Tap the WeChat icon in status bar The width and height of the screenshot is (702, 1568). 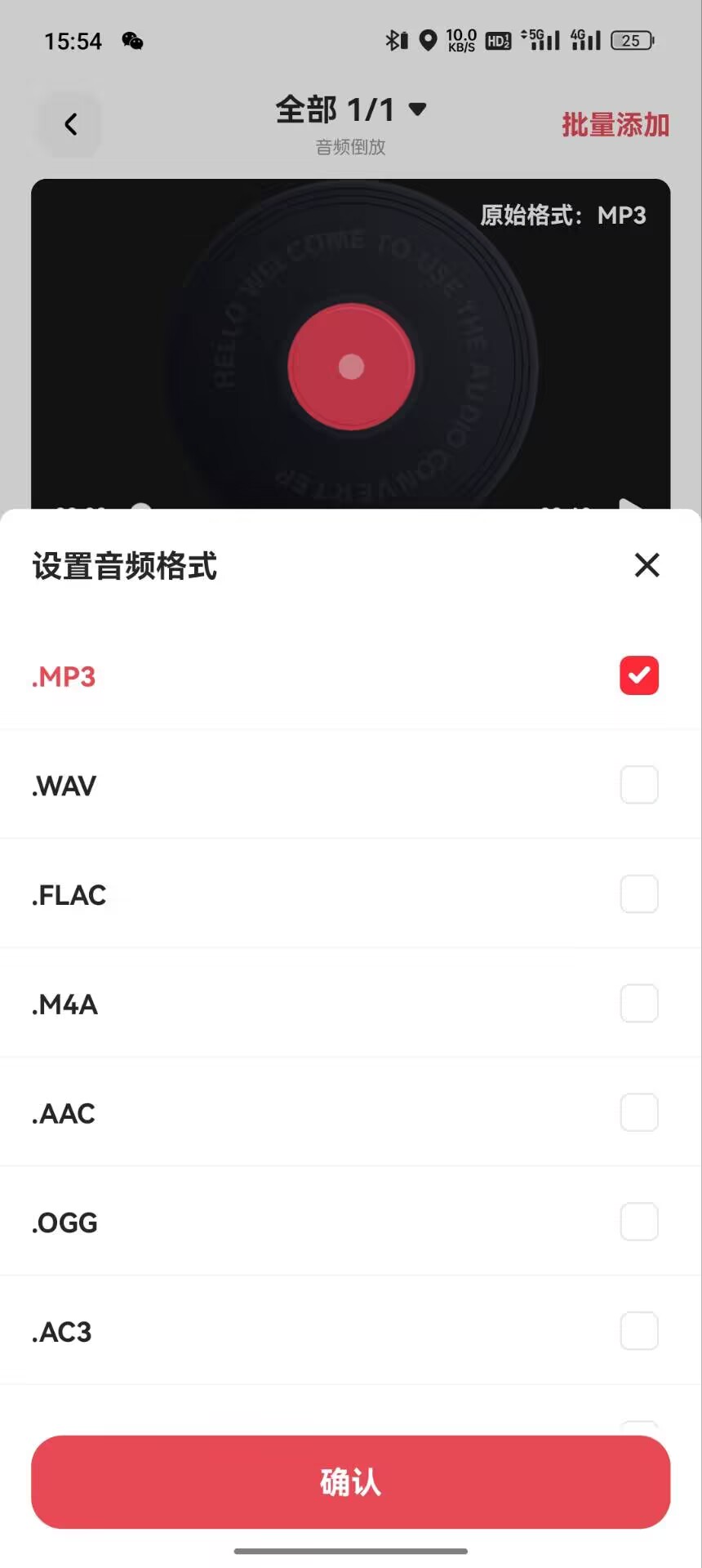[x=131, y=41]
